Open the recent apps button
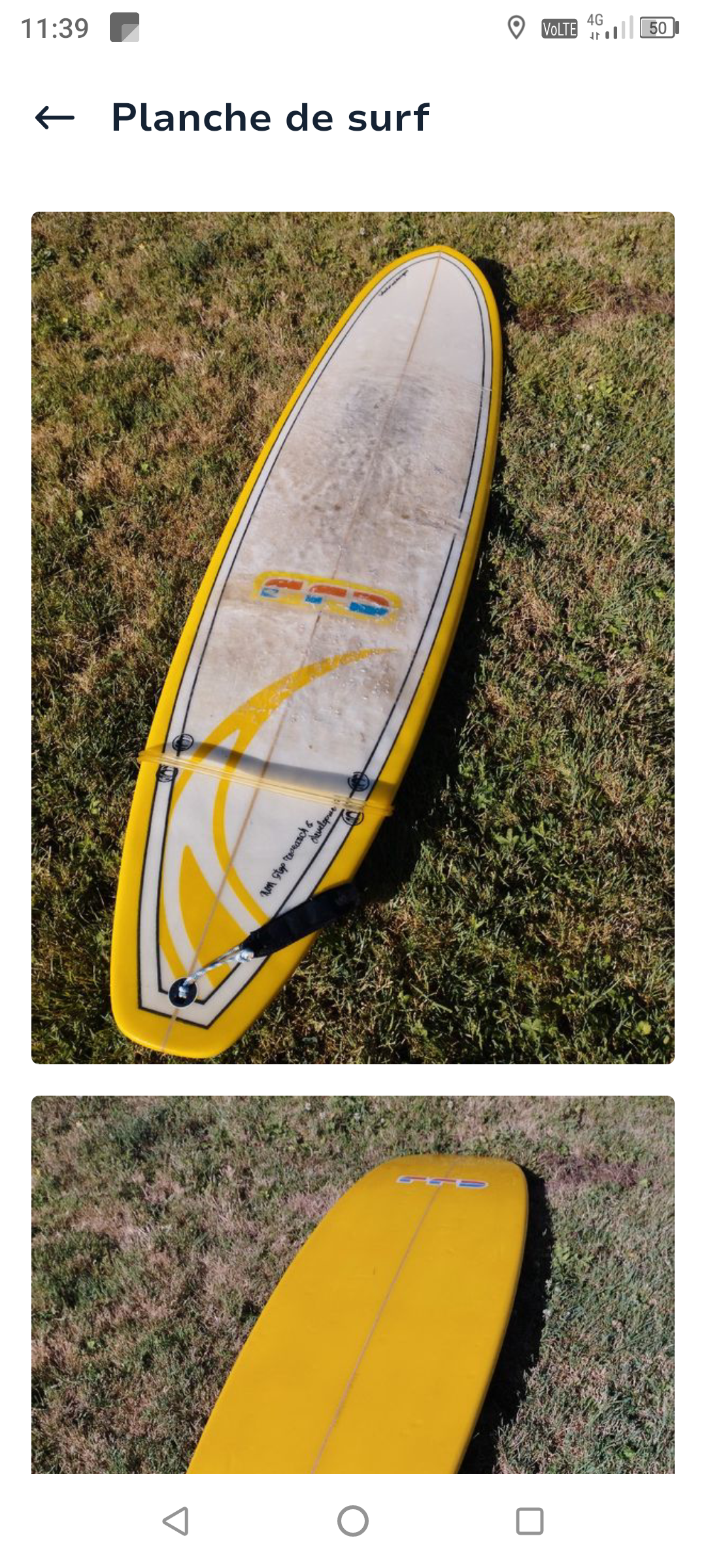The height and width of the screenshot is (1568, 706). click(529, 1521)
